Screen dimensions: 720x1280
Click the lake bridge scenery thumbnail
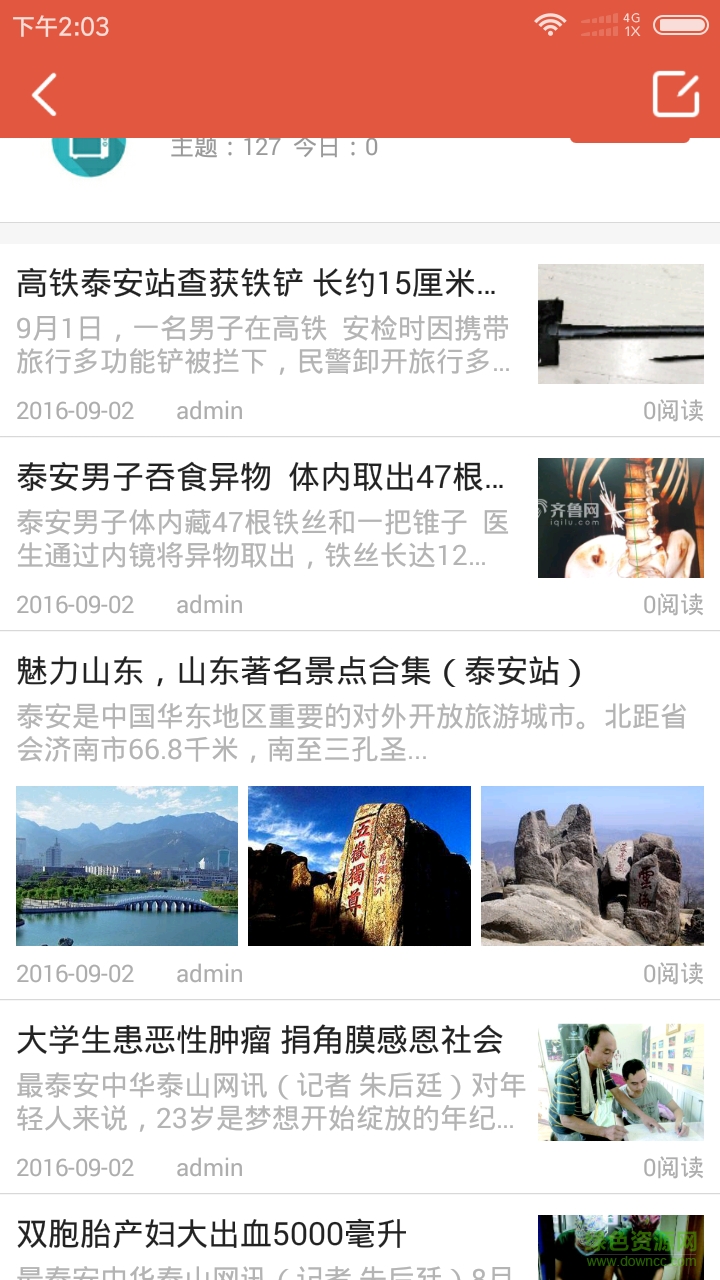pos(126,865)
